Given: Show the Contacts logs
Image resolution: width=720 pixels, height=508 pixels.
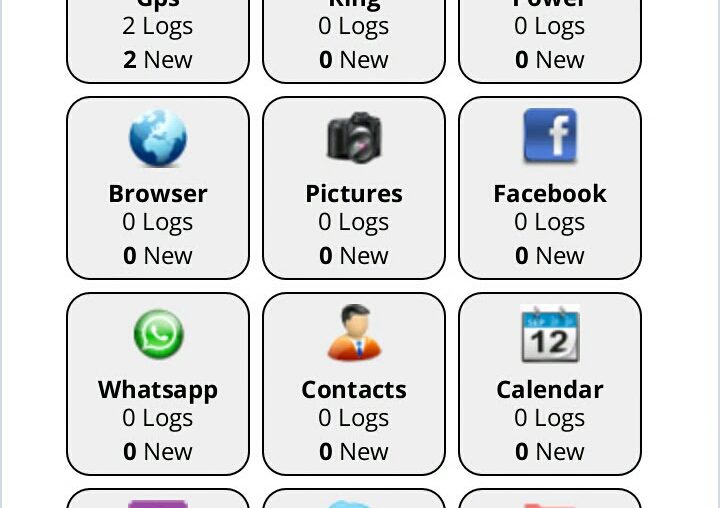Looking at the screenshot, I should 354,384.
